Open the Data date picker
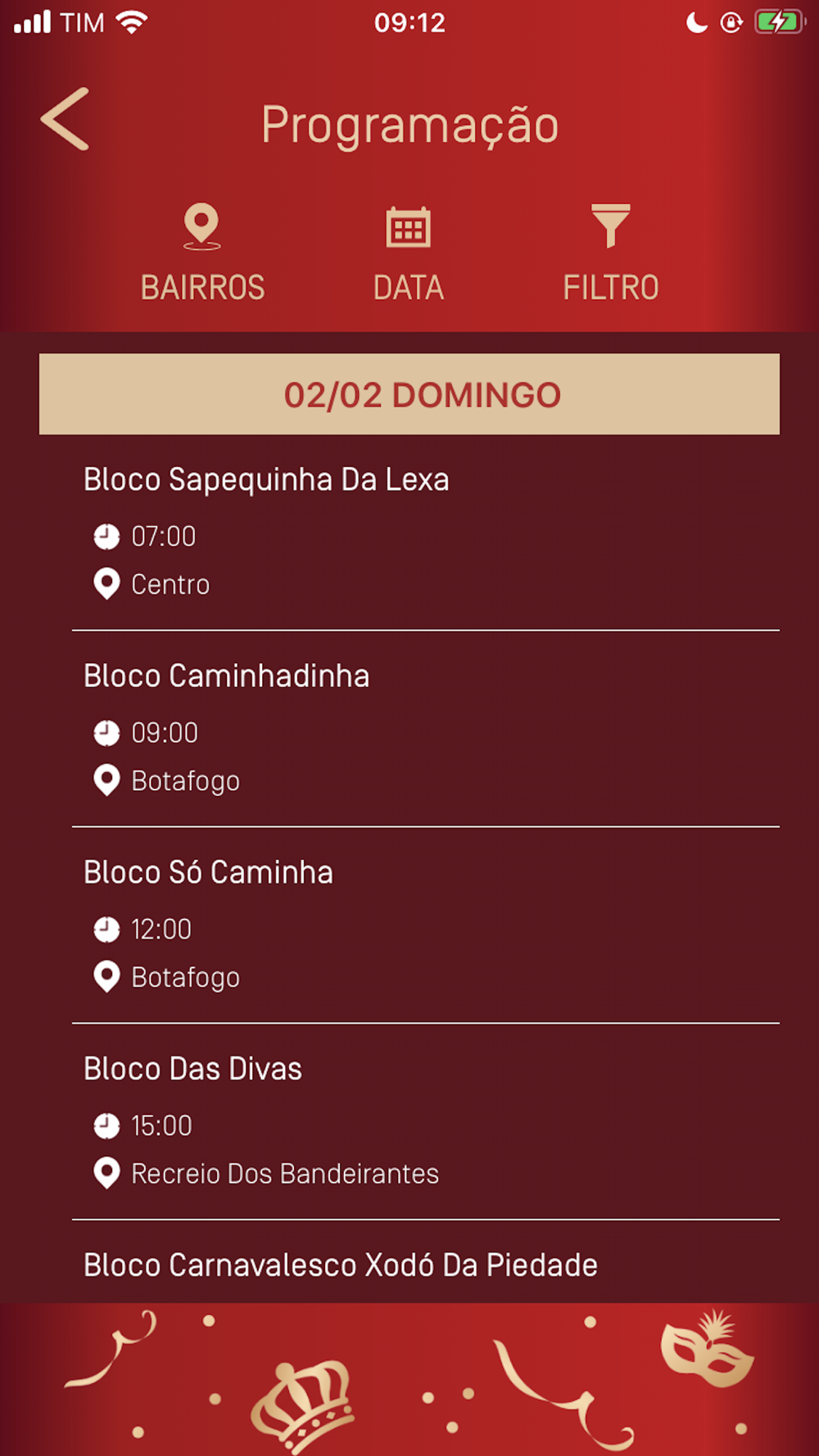The image size is (819, 1456). 409,254
